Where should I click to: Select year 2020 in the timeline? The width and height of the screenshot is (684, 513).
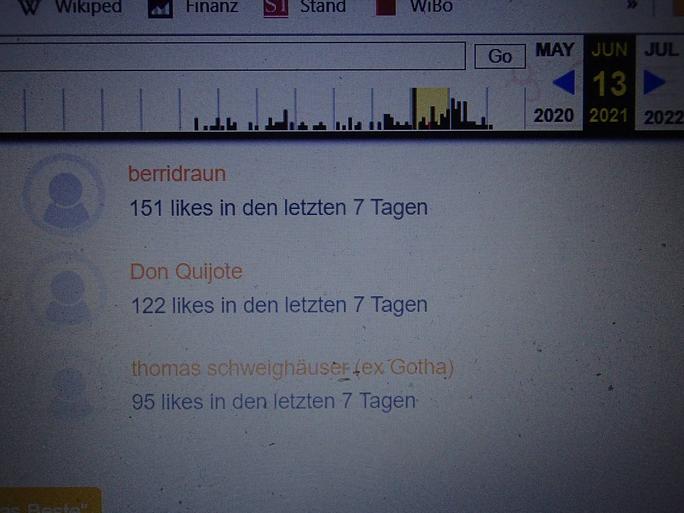pos(553,115)
